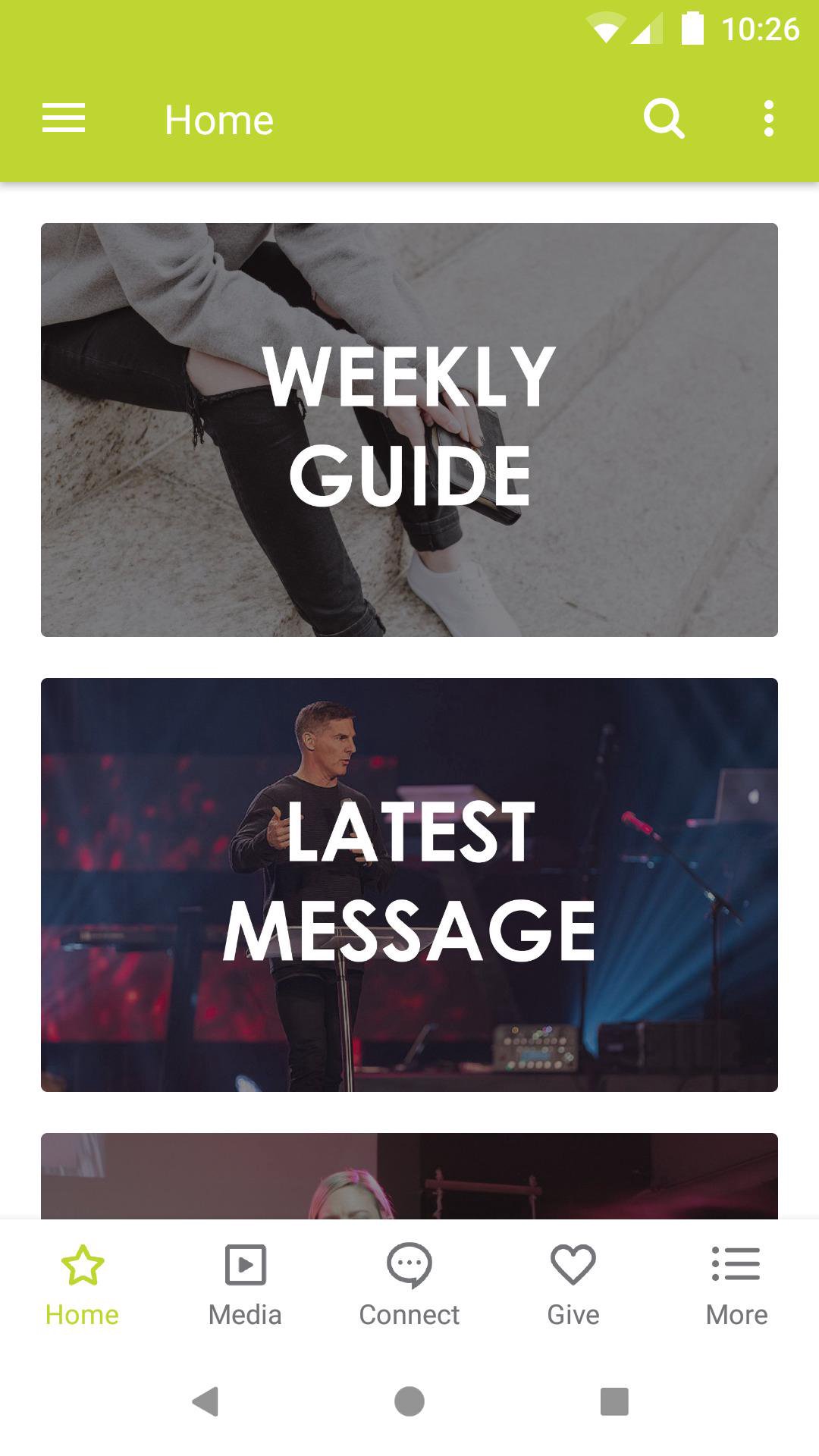Open the hamburger drawer menu

(x=64, y=119)
